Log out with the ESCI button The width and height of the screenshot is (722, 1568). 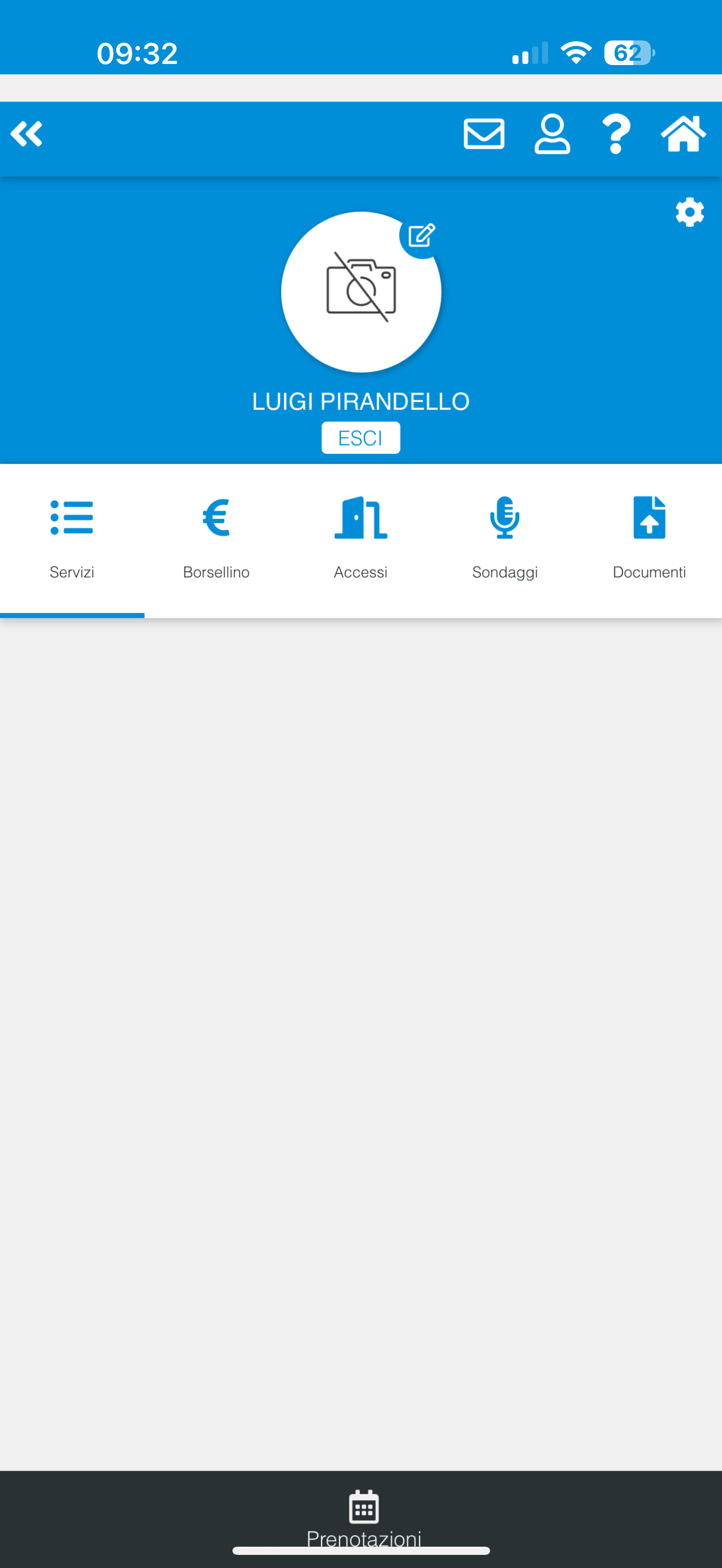pyautogui.click(x=360, y=438)
